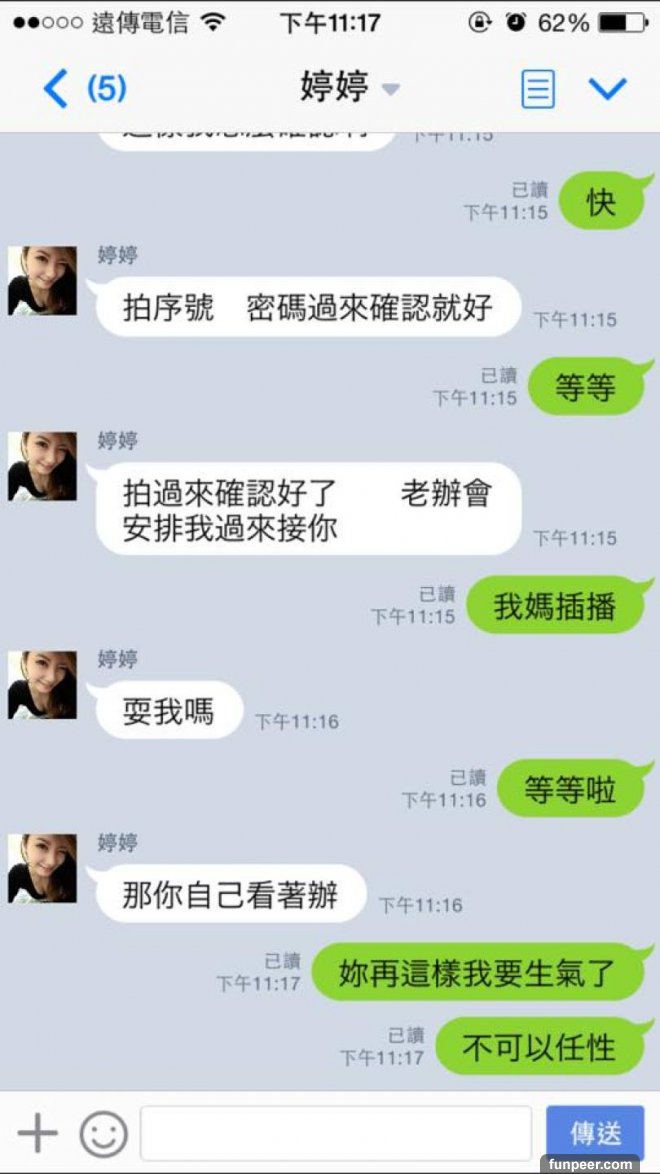
Task: Open the emoji sticker picker
Action: 103,1133
